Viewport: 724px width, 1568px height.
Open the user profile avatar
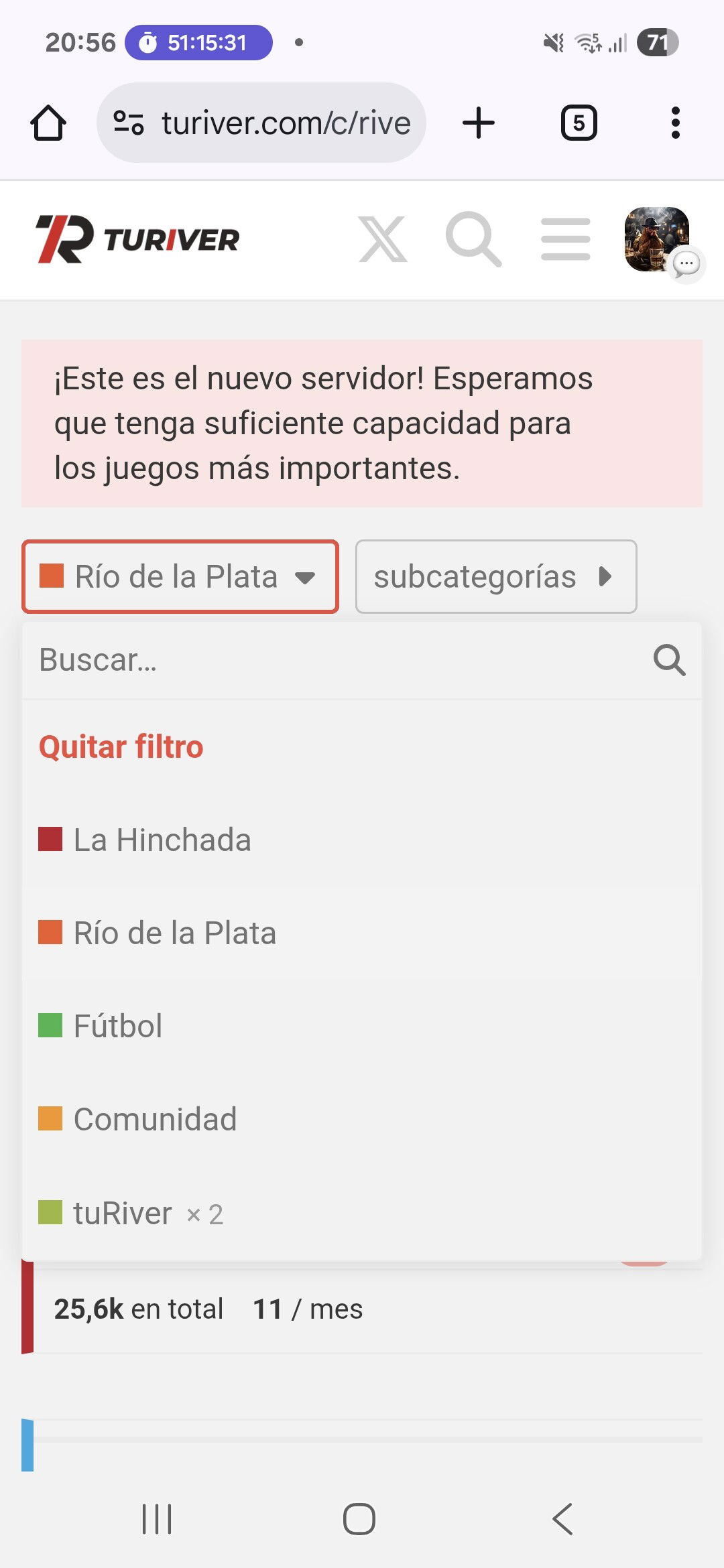pyautogui.click(x=657, y=239)
